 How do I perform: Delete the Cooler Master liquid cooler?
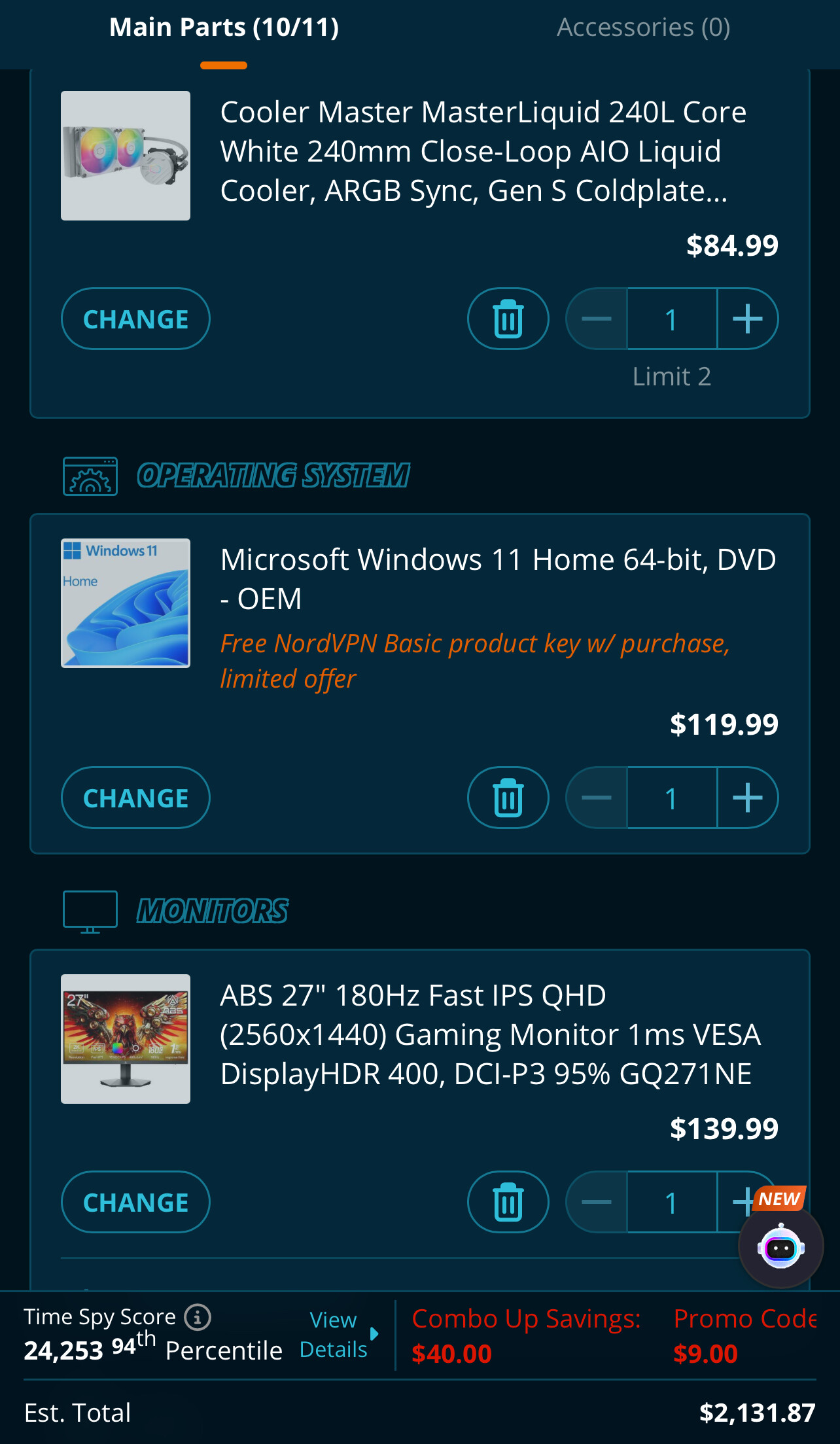pyautogui.click(x=508, y=319)
